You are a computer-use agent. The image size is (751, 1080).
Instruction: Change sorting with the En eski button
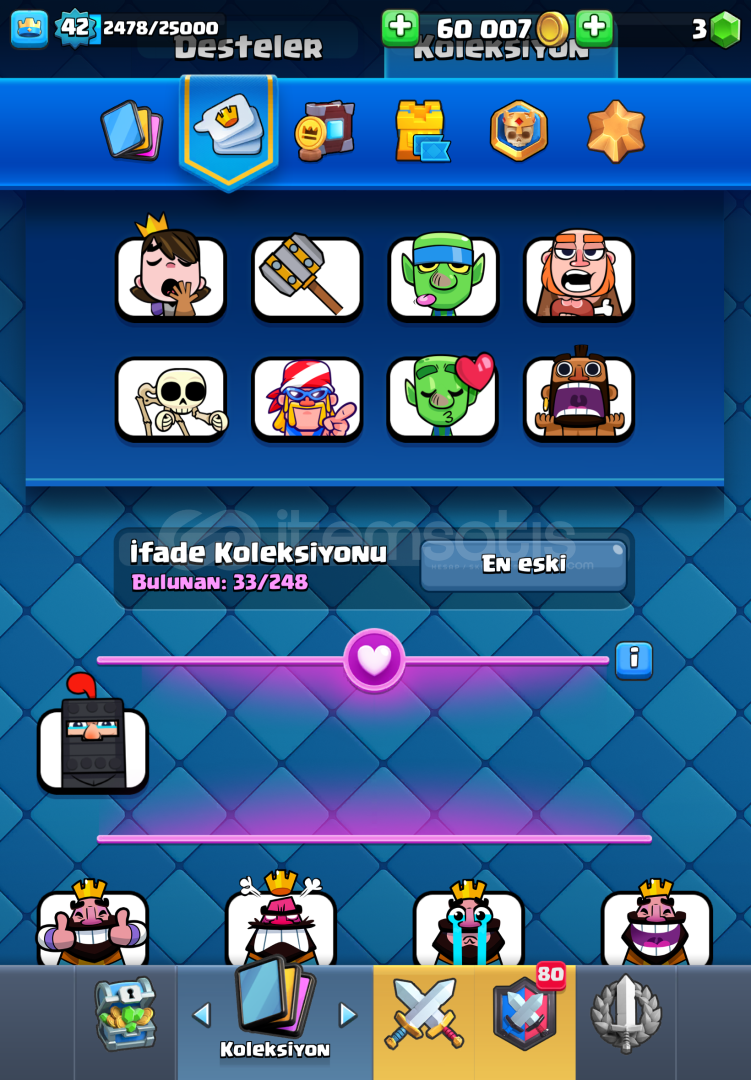point(523,565)
